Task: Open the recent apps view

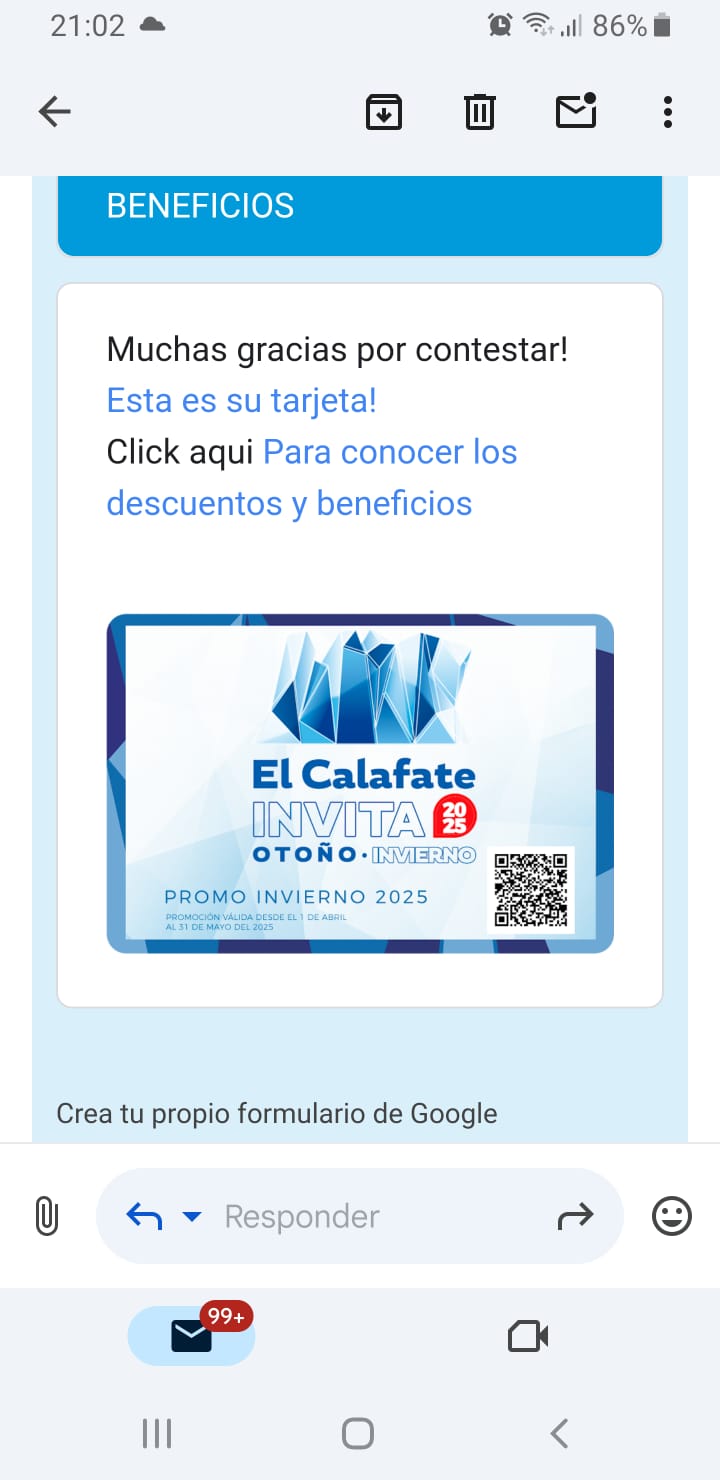Action: click(x=157, y=1434)
